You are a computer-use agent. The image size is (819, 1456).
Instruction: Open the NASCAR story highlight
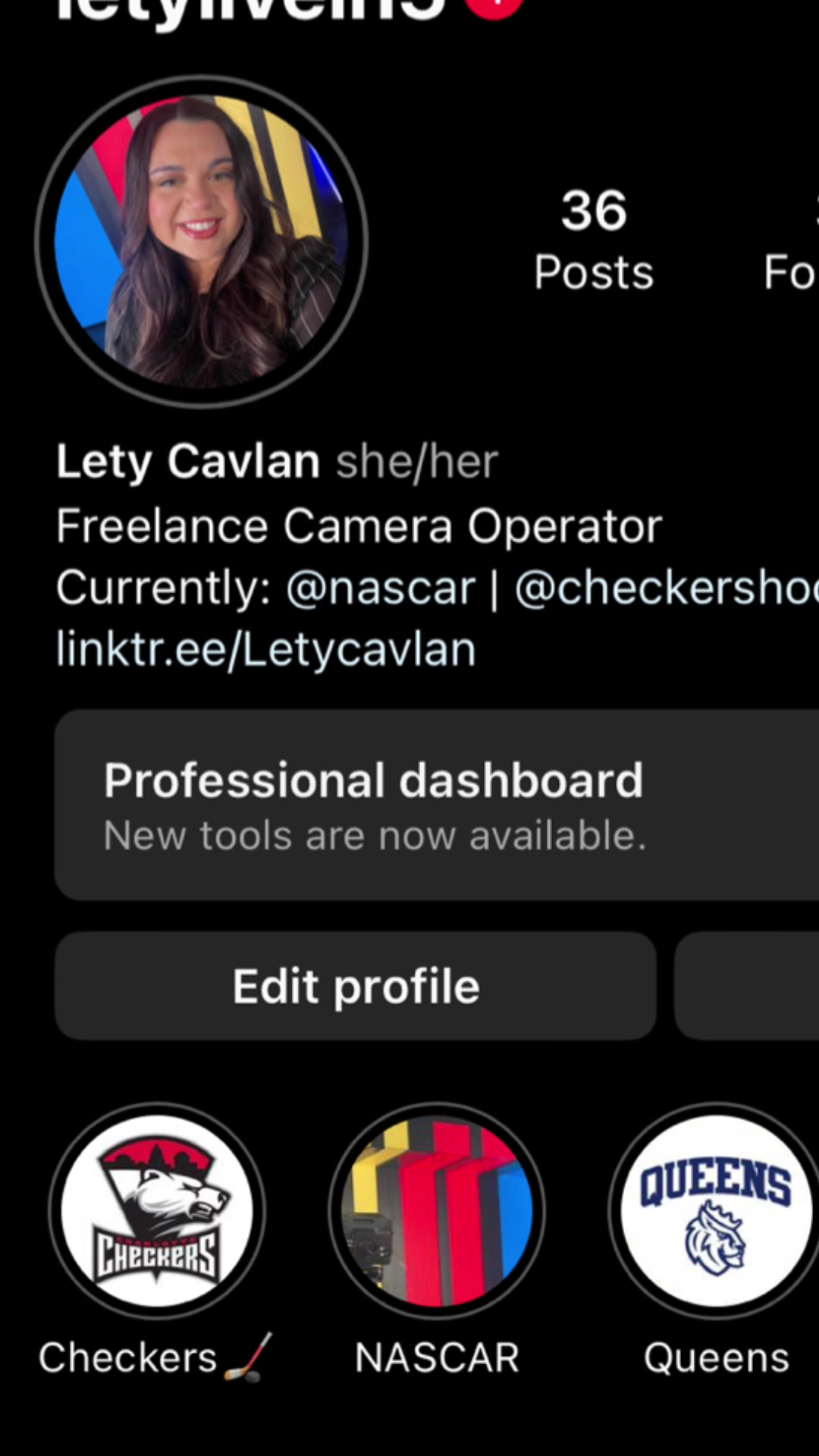[x=437, y=1210]
